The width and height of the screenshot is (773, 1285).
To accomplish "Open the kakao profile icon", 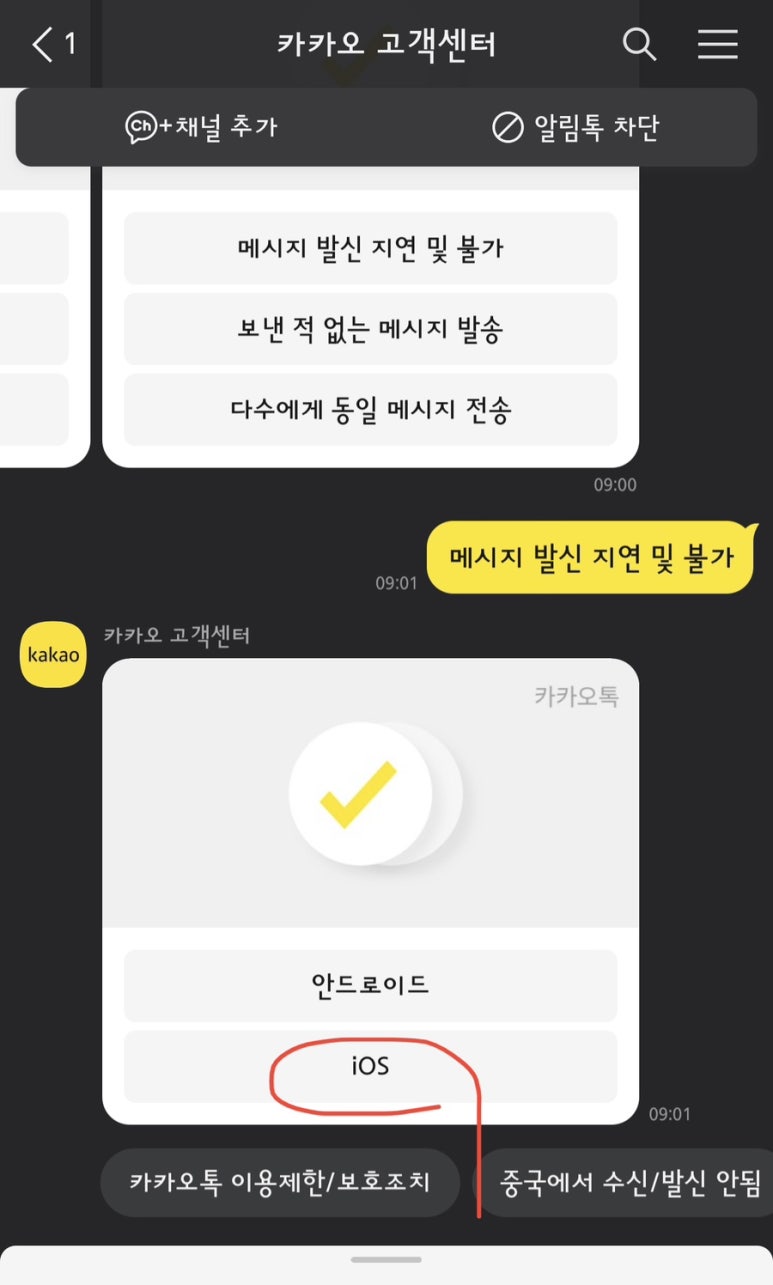I will pyautogui.click(x=53, y=655).
